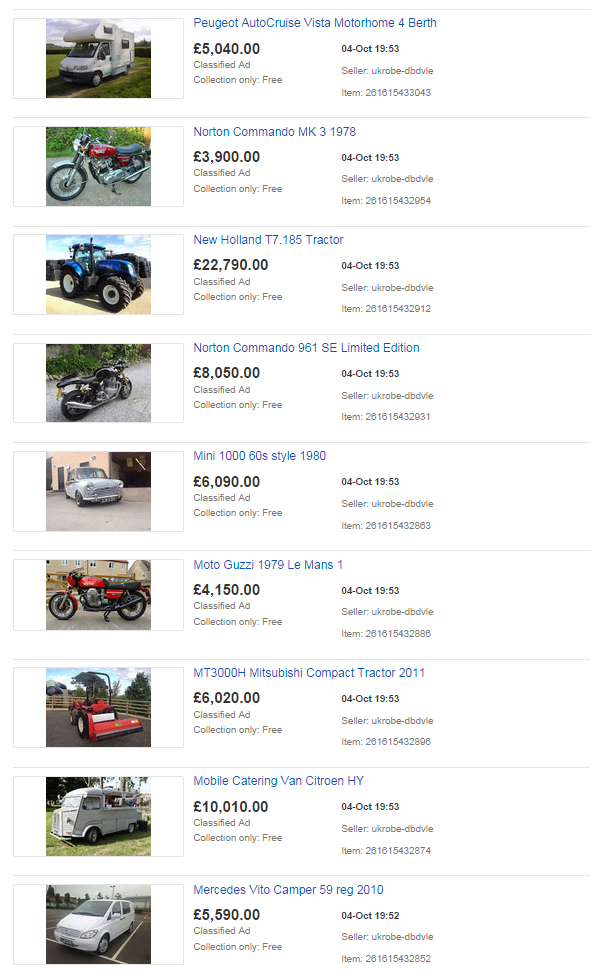
Task: View MT3000H Mitsubishi Compact Tractor 2011 listing
Action: 308,673
